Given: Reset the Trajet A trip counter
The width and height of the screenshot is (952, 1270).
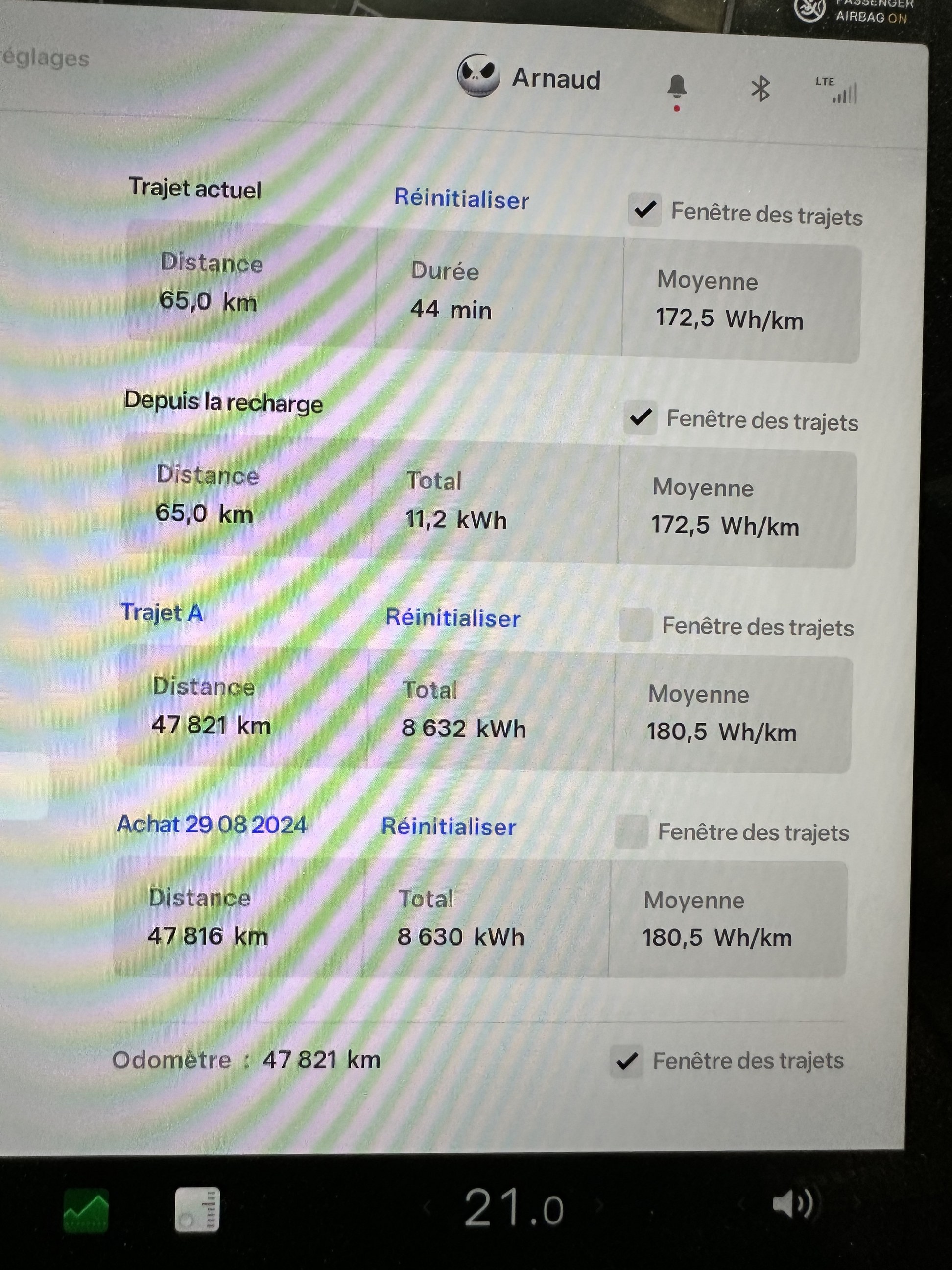Looking at the screenshot, I should coord(453,618).
